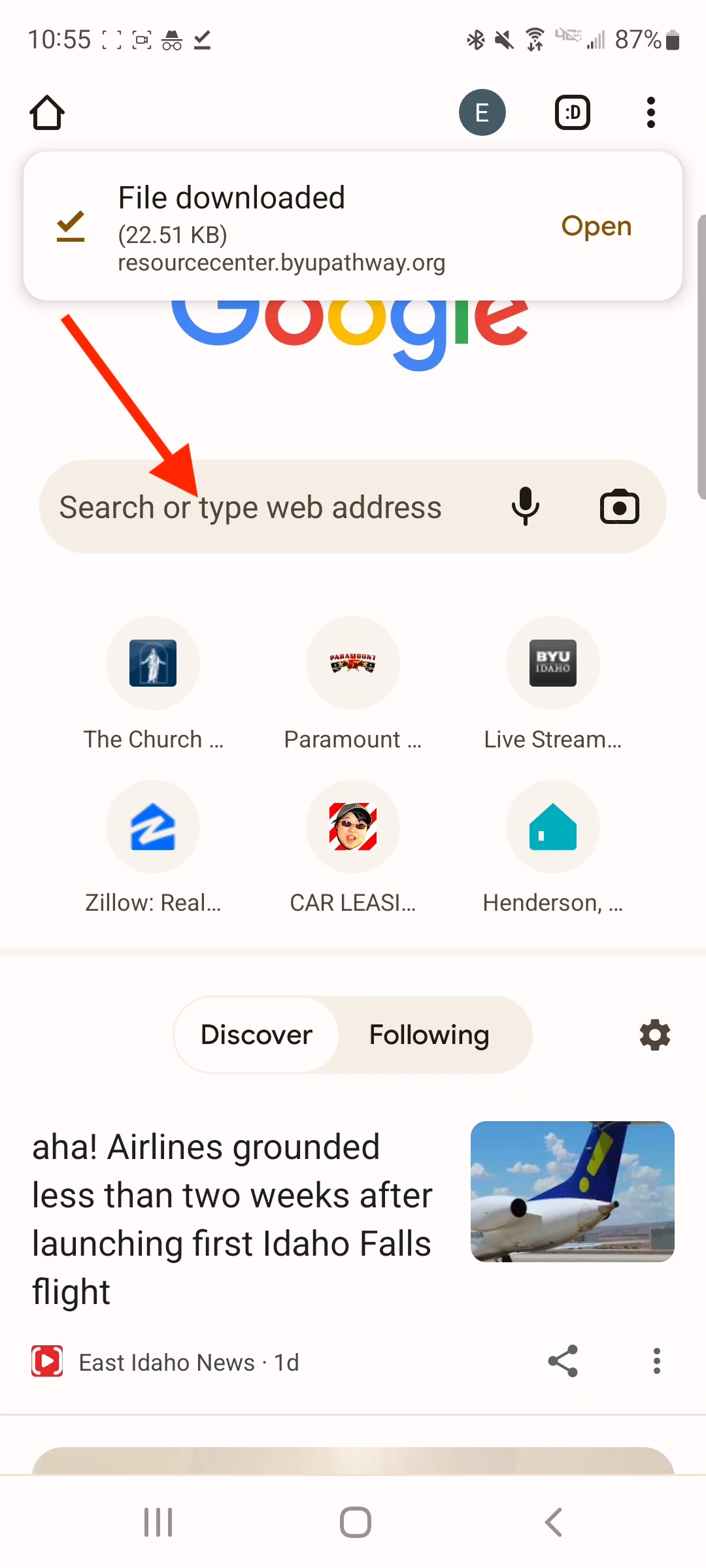Open the Zillow shortcut
The width and height of the screenshot is (706, 1568).
[x=153, y=826]
